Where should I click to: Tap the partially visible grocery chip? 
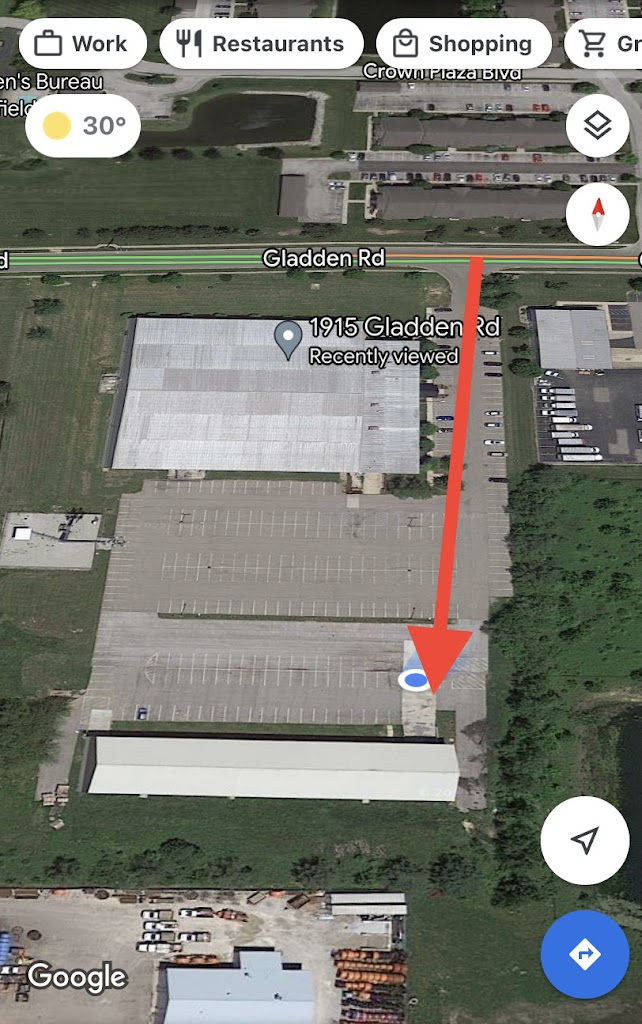(x=606, y=44)
